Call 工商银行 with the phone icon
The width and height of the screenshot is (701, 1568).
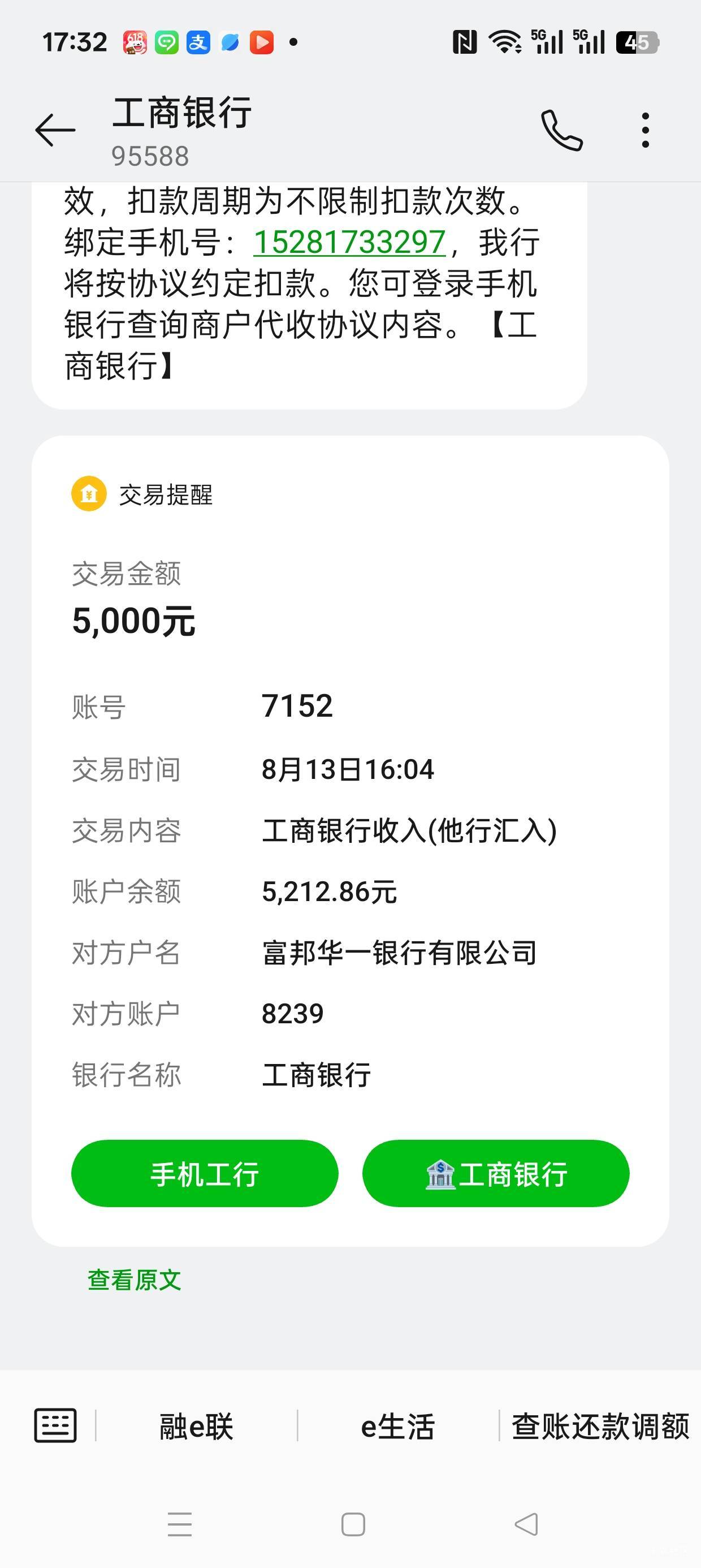click(x=562, y=130)
